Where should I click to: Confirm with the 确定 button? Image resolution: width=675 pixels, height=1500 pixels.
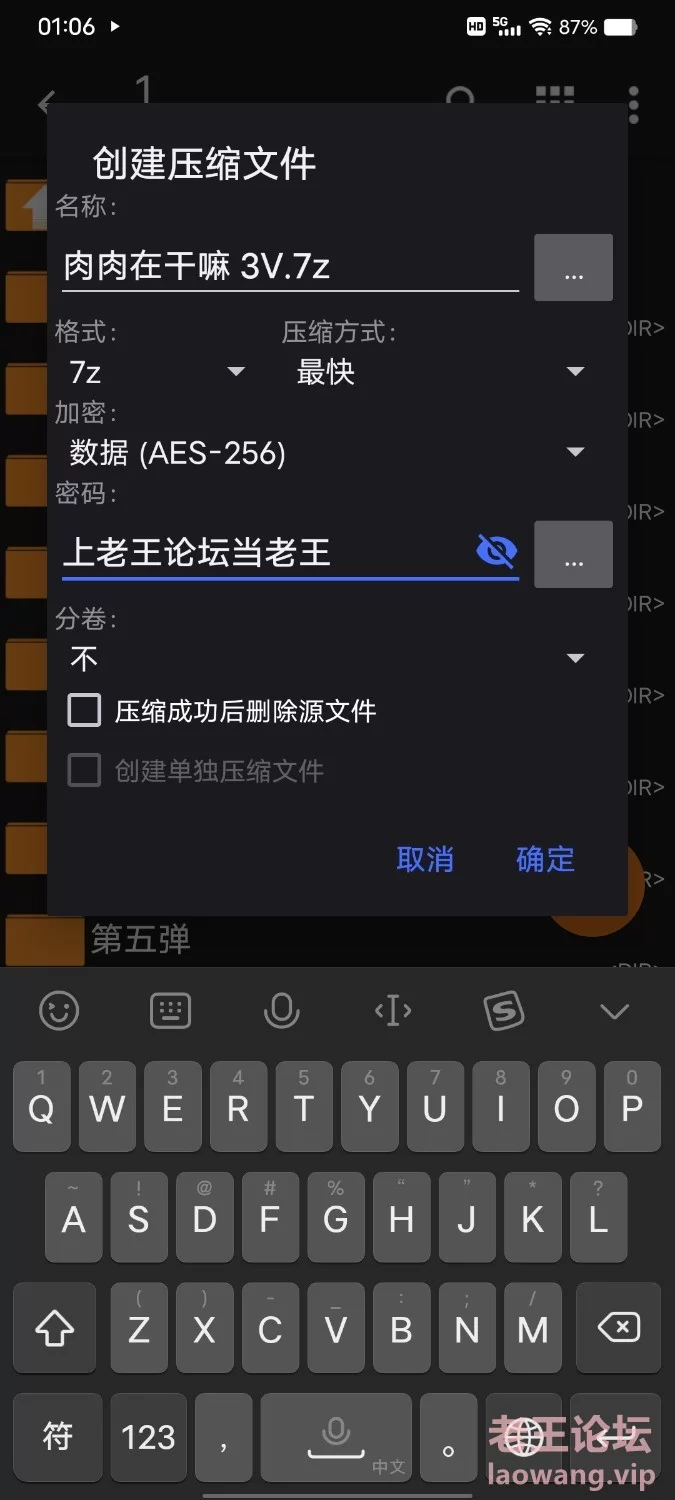click(x=545, y=859)
